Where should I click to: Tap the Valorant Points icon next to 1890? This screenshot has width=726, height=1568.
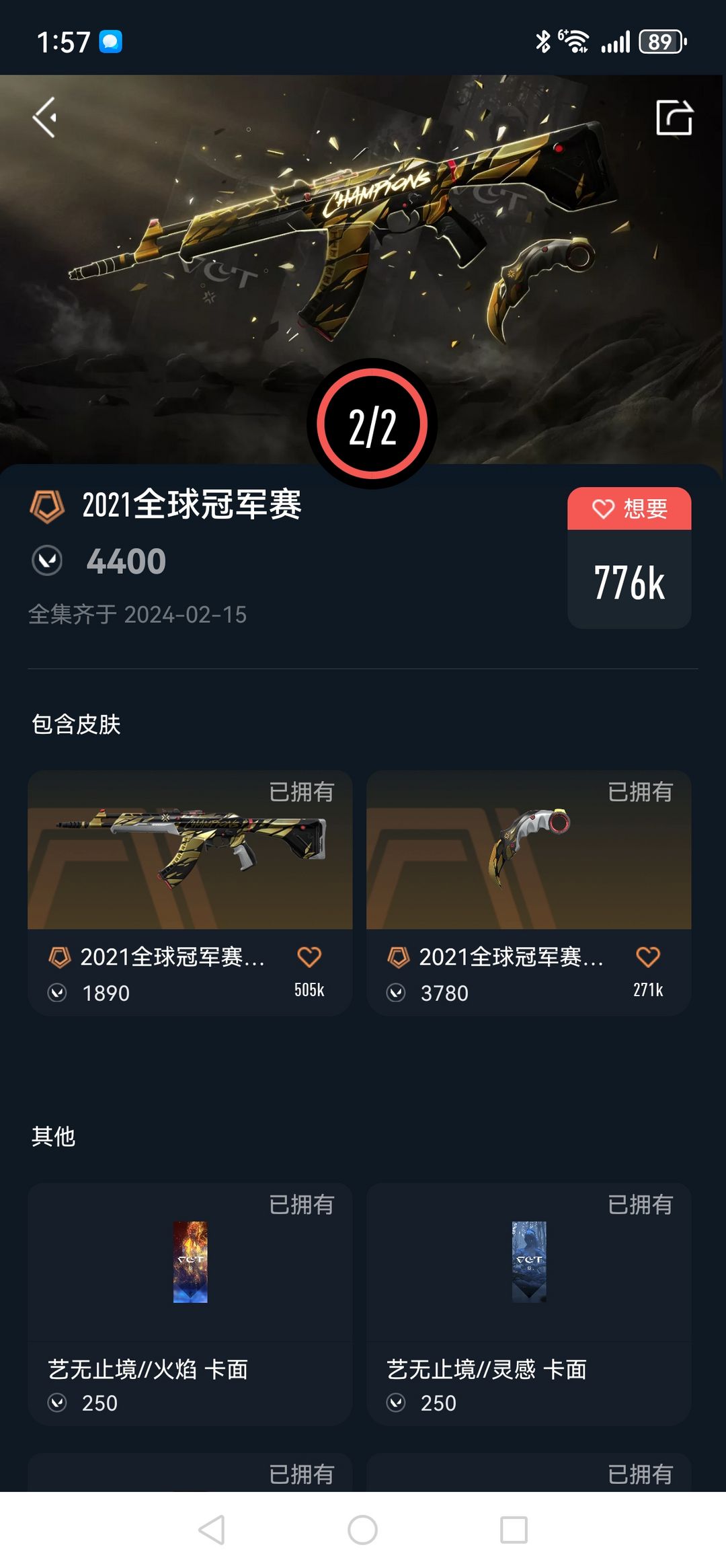click(x=58, y=993)
